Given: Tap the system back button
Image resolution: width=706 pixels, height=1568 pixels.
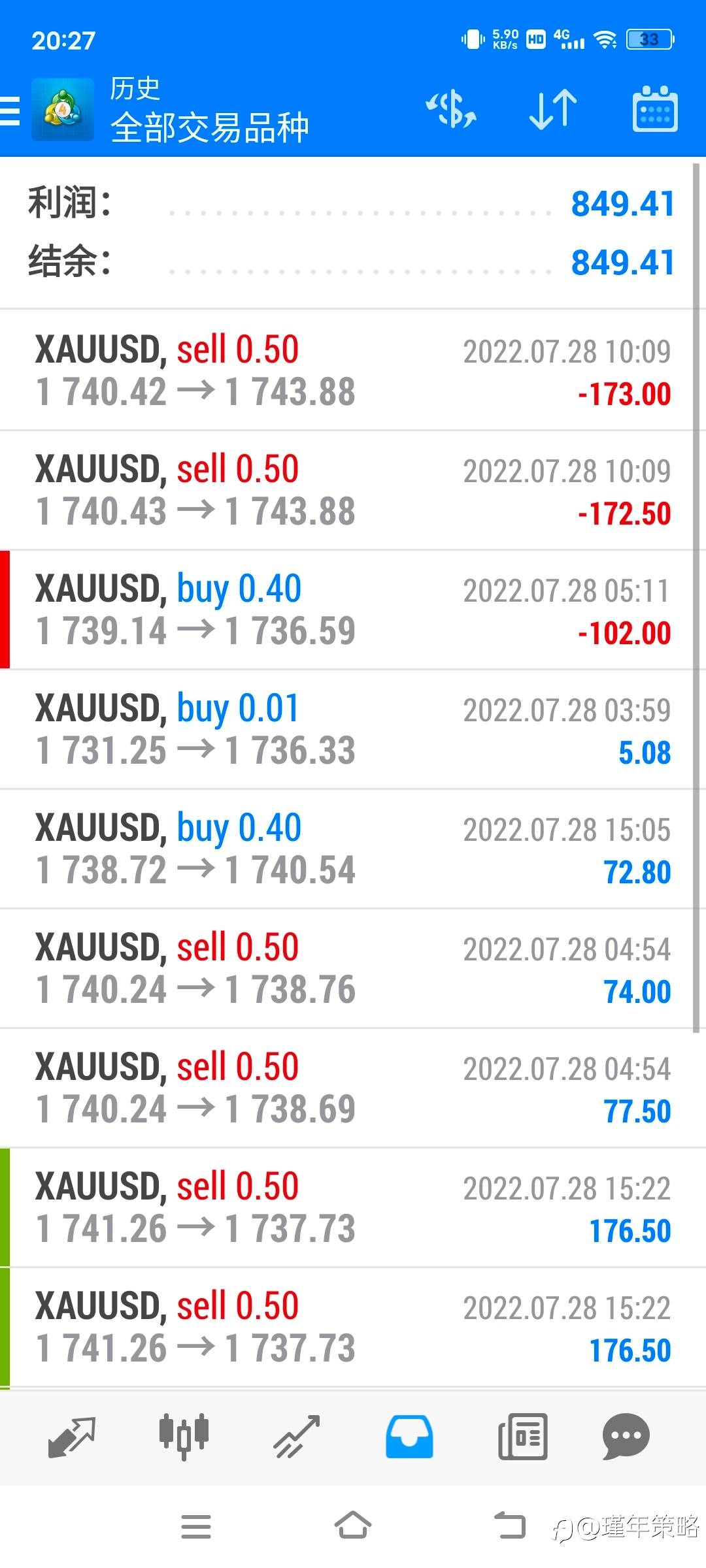Looking at the screenshot, I should click(x=510, y=1526).
